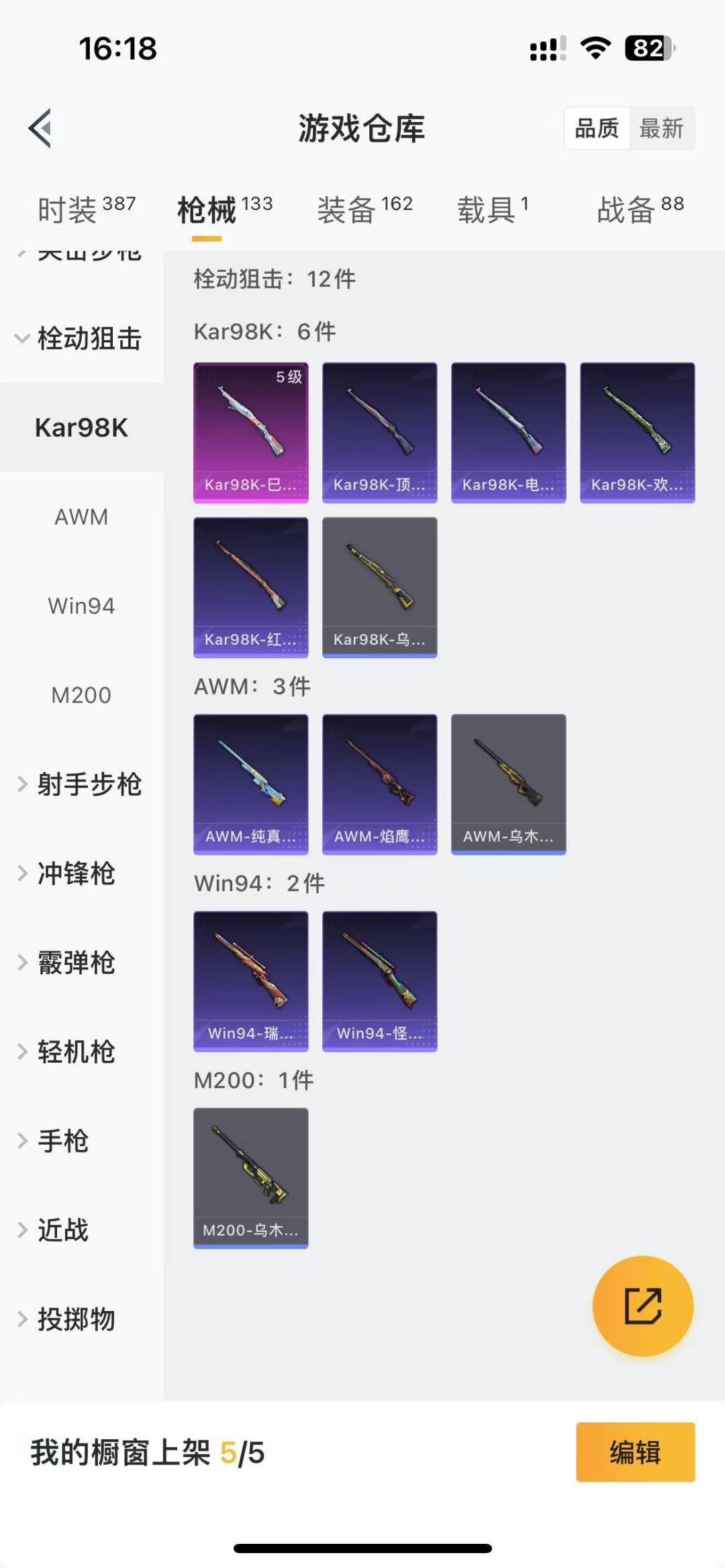Screen dimensions: 725x1568
Task: Tap 编辑 to edit showcase
Action: [x=635, y=1452]
